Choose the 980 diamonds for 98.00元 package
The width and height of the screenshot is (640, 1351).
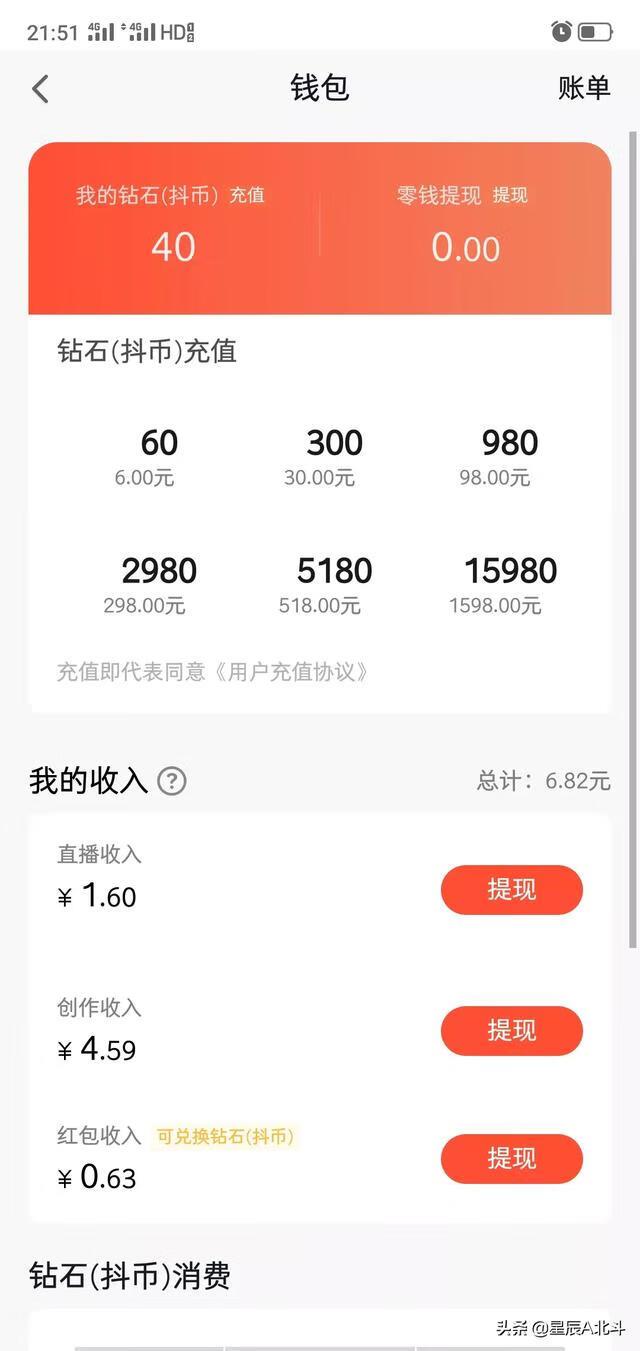click(509, 456)
